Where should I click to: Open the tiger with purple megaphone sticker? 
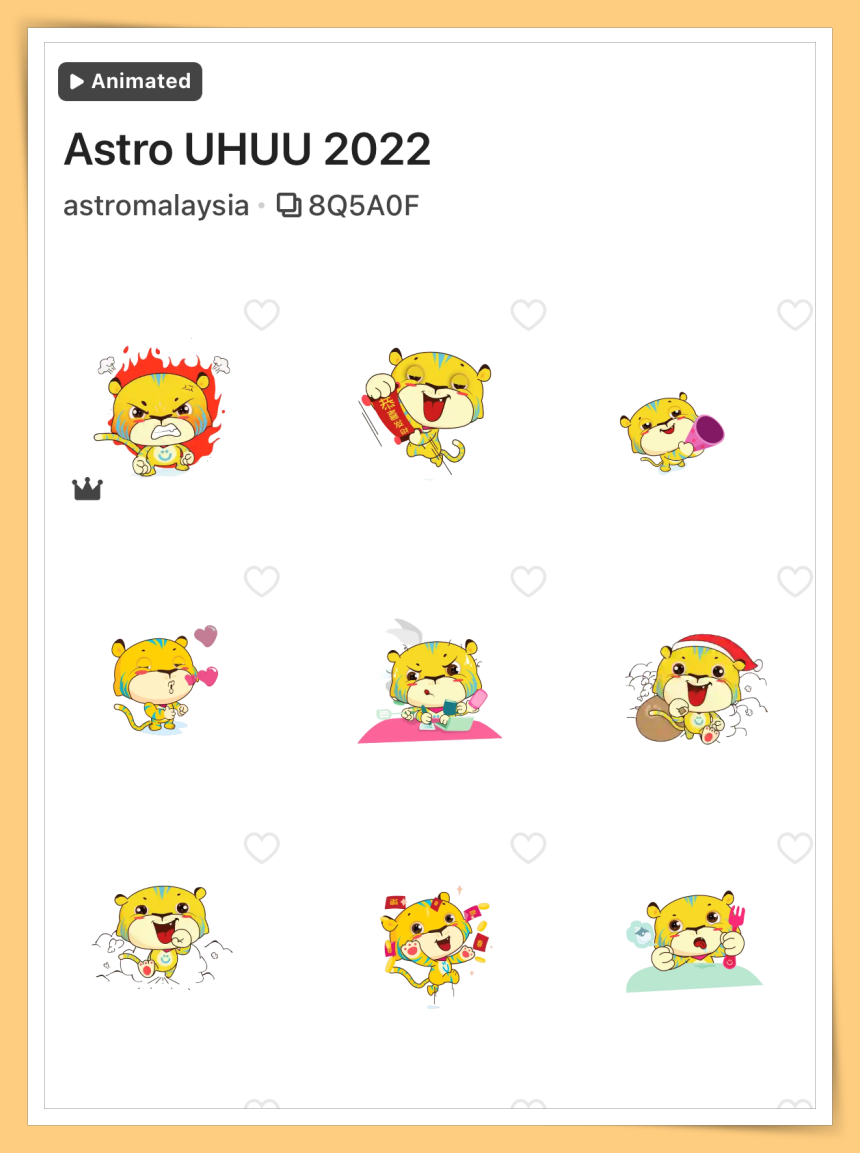click(x=670, y=432)
